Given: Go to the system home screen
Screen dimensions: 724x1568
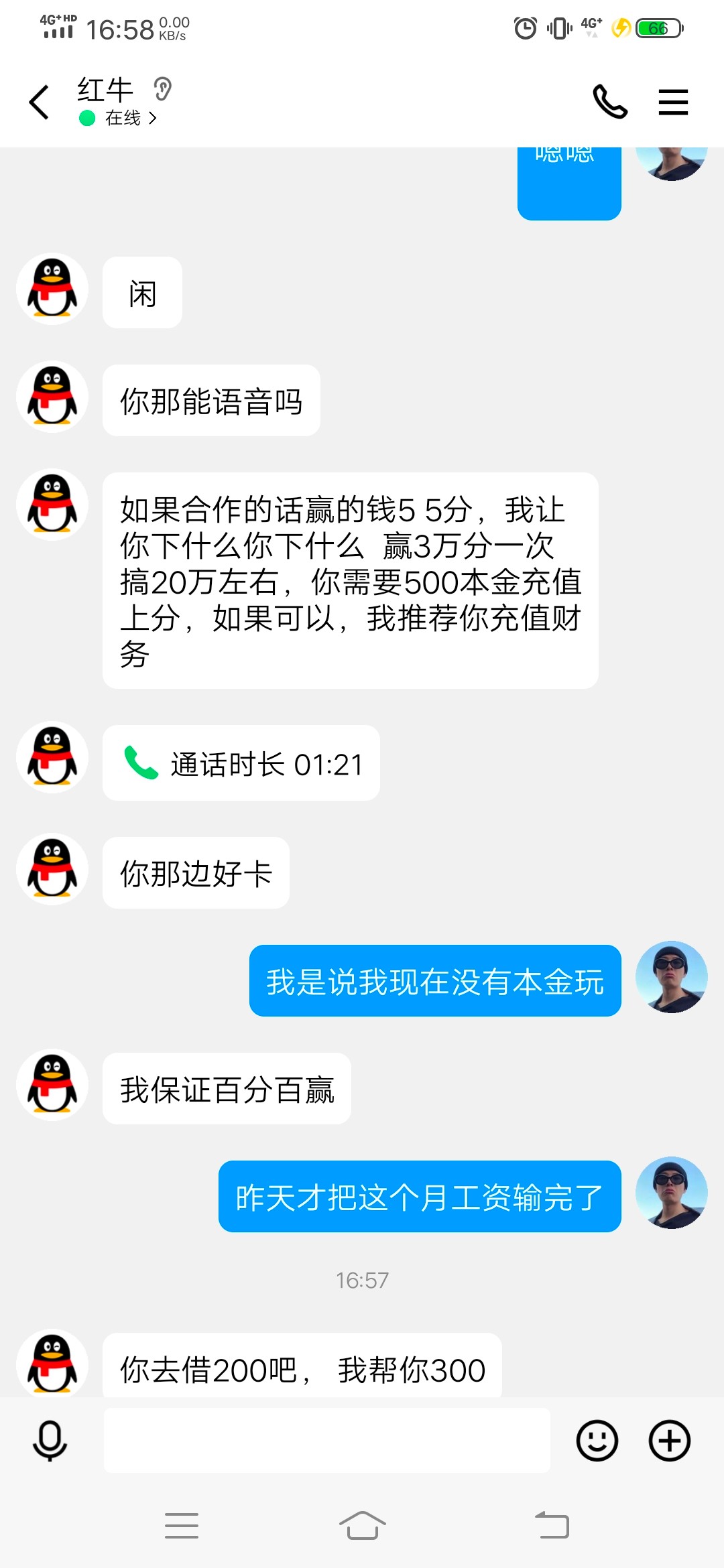Looking at the screenshot, I should pos(362,1525).
